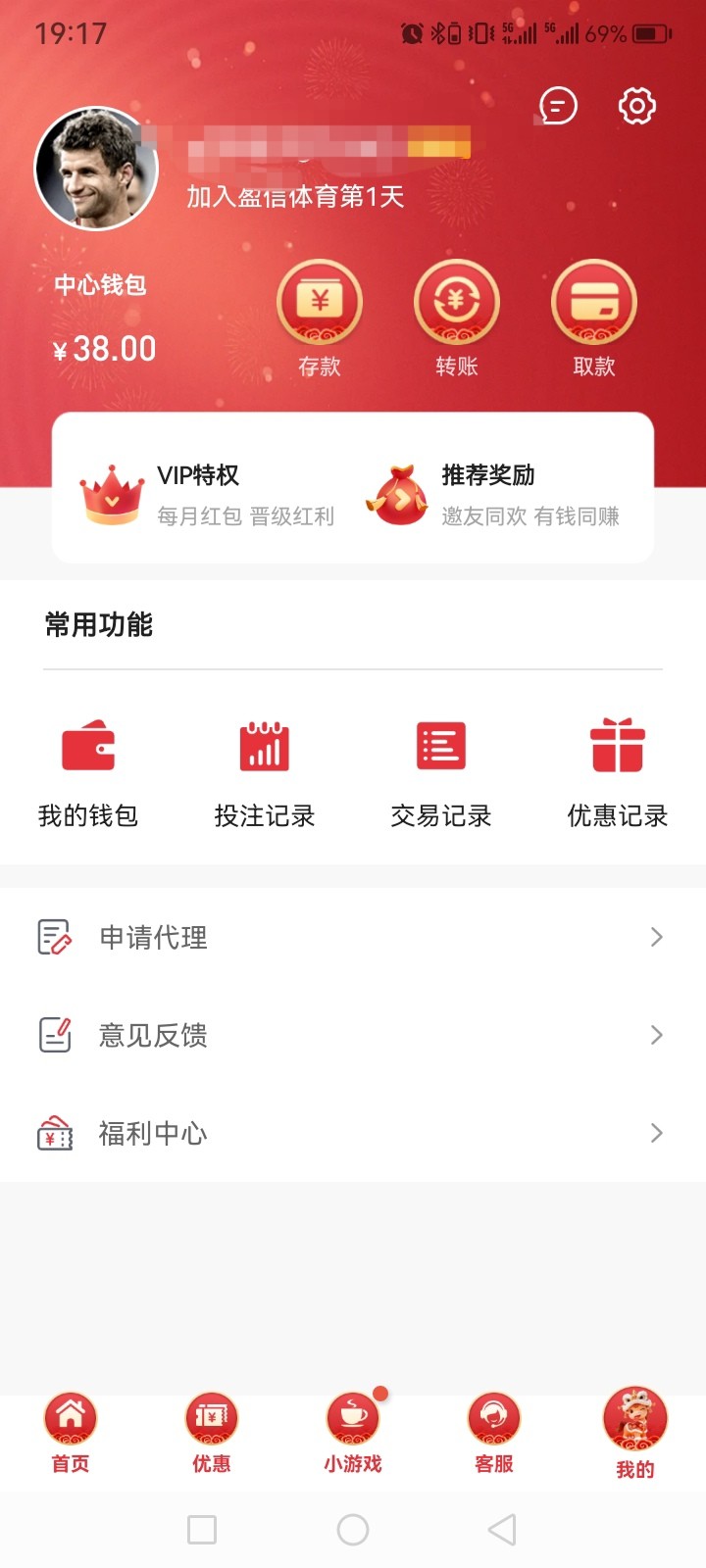Screen dimensions: 706x1568
Task: Switch to the 小游戏 tab
Action: pos(353,1433)
